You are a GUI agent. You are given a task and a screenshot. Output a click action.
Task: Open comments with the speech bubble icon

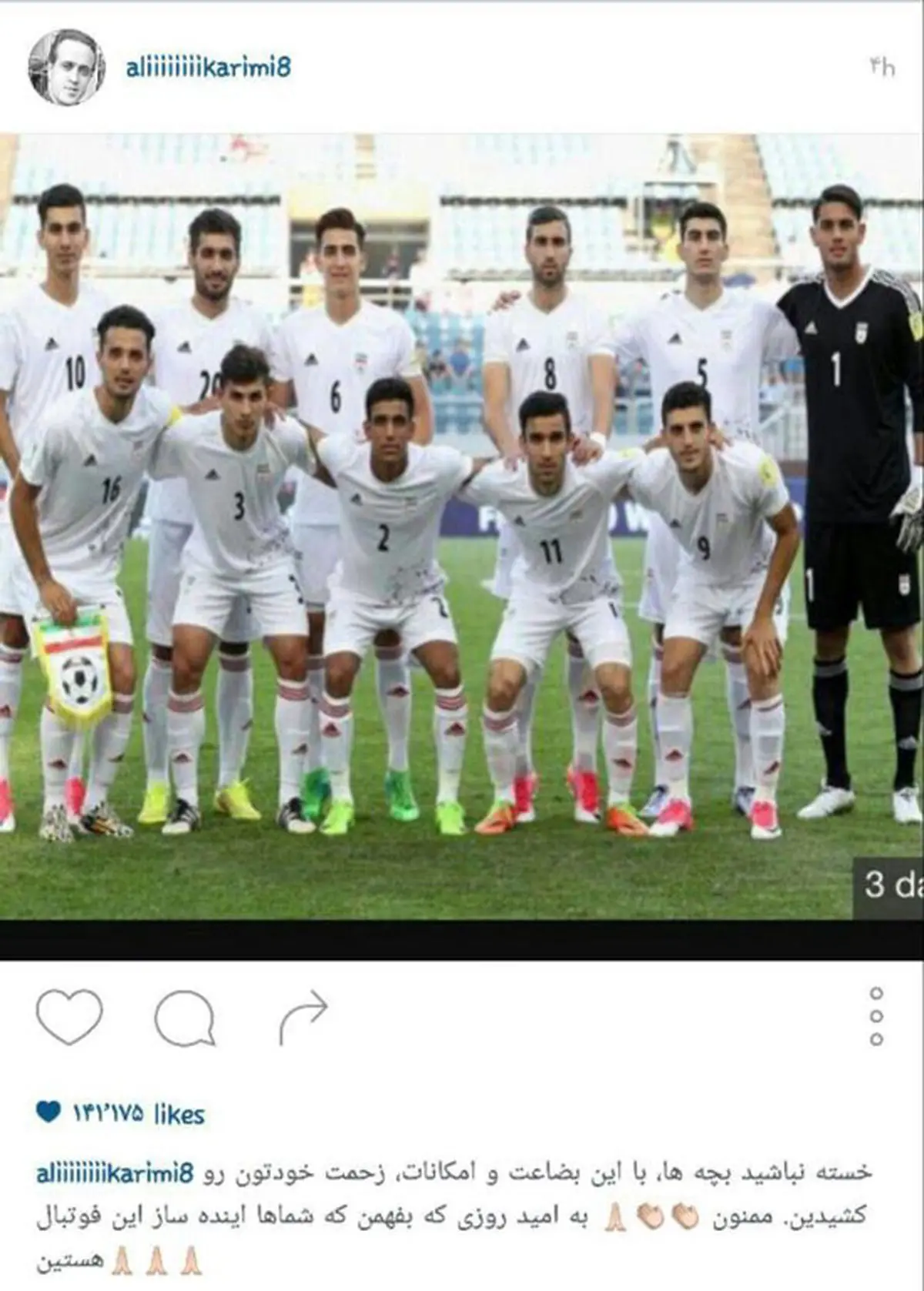coord(184,1018)
